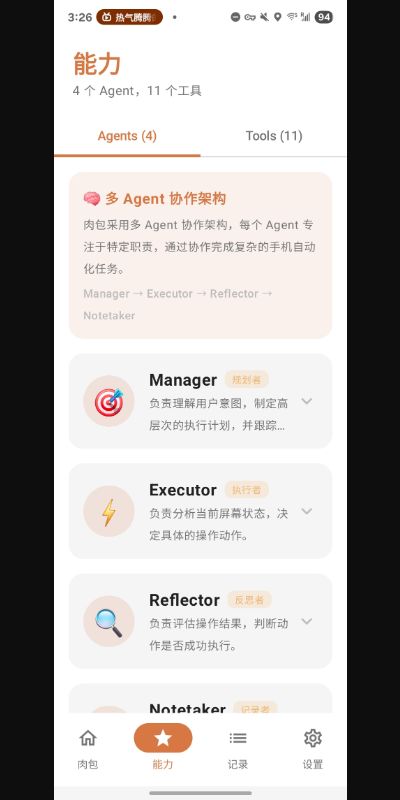Expand the Reflector agent card
400x800 pixels.
tap(201, 621)
